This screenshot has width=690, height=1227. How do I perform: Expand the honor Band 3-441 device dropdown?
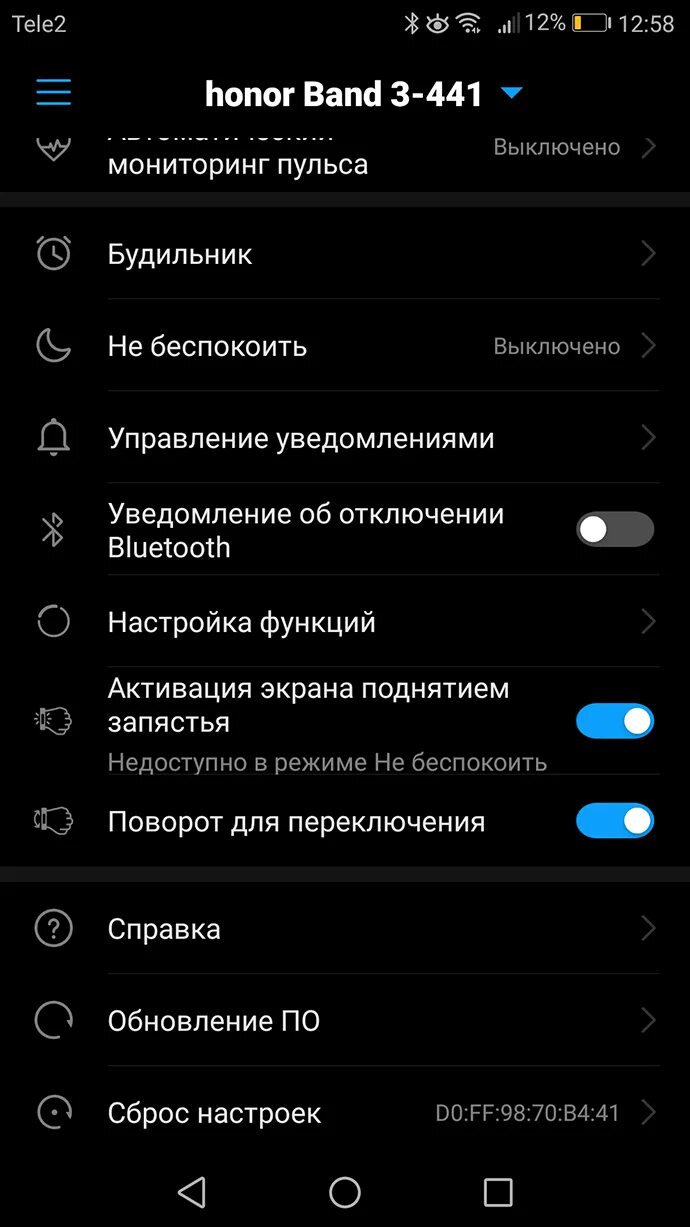[512, 94]
